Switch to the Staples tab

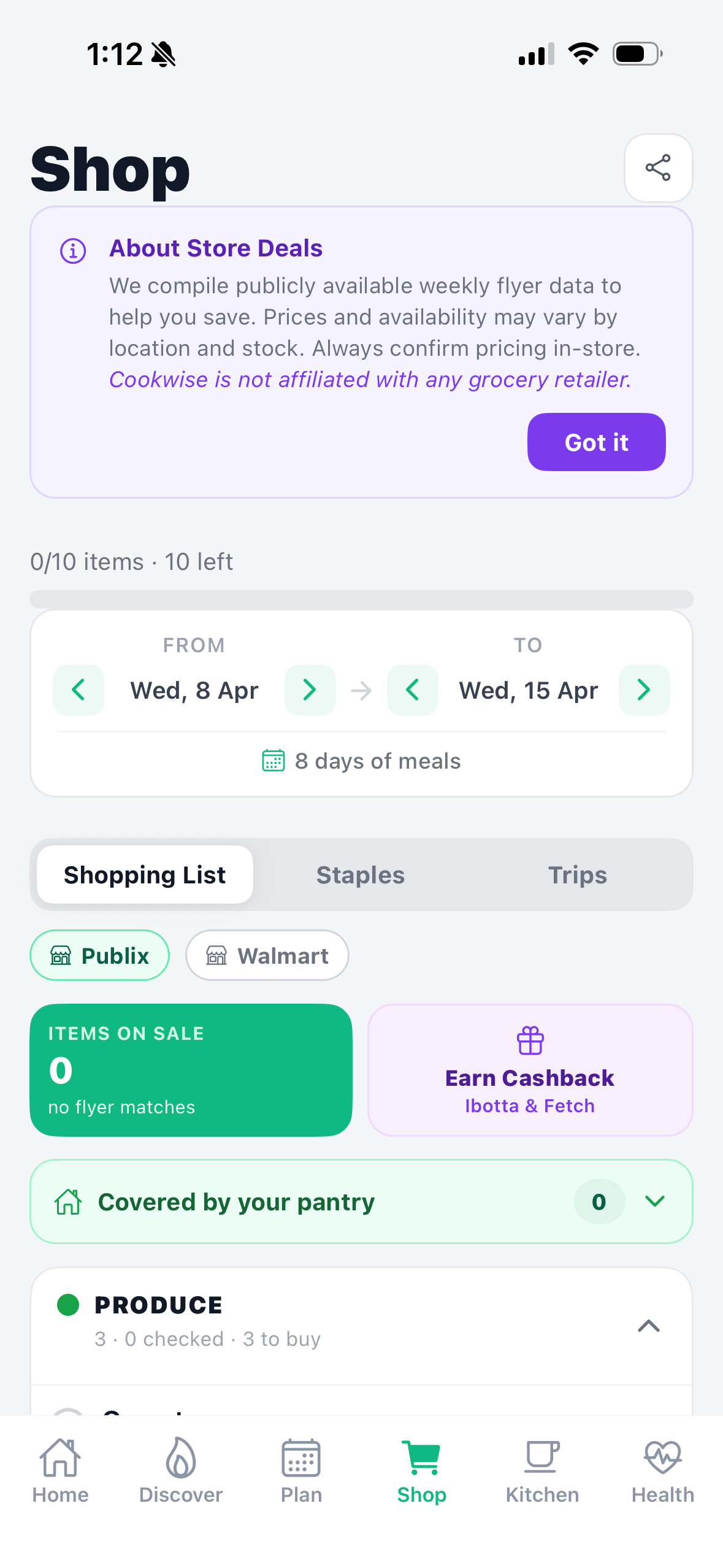tap(361, 875)
